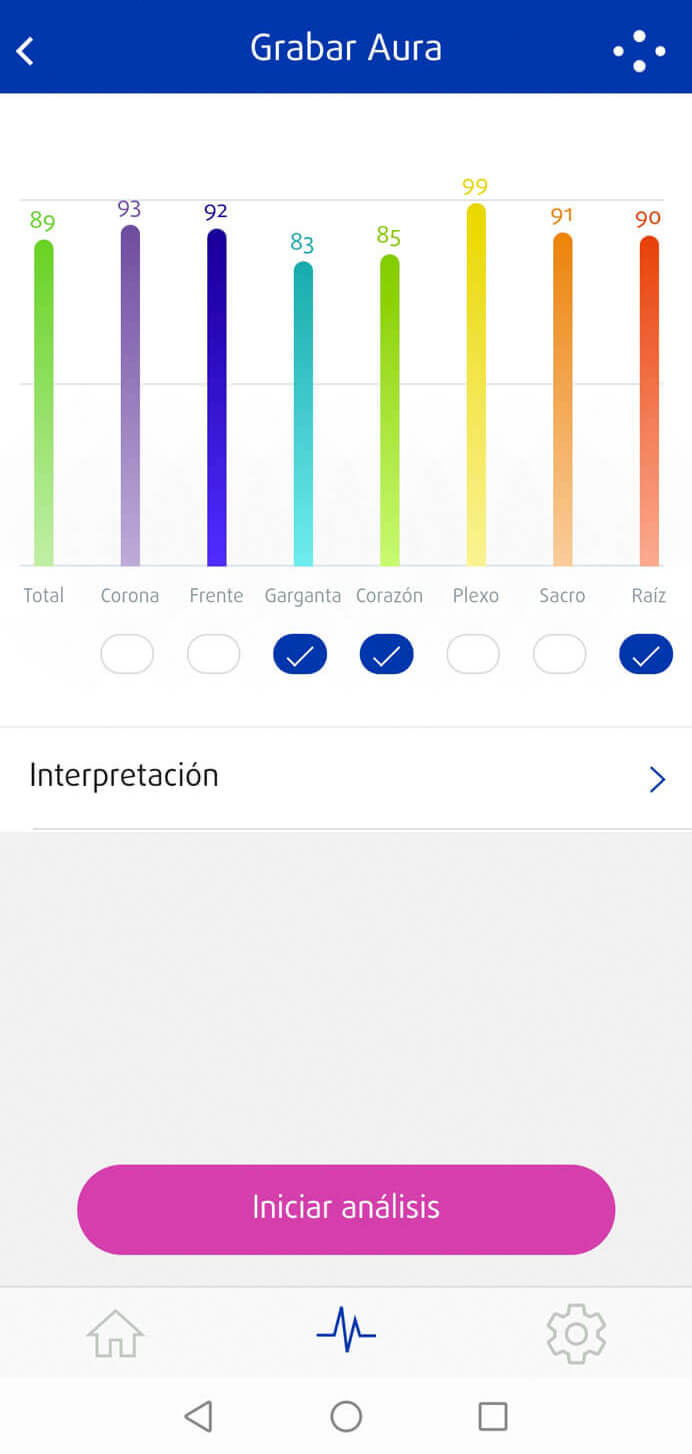Image resolution: width=692 pixels, height=1454 pixels.
Task: Open the dots menu in the header
Action: click(639, 50)
